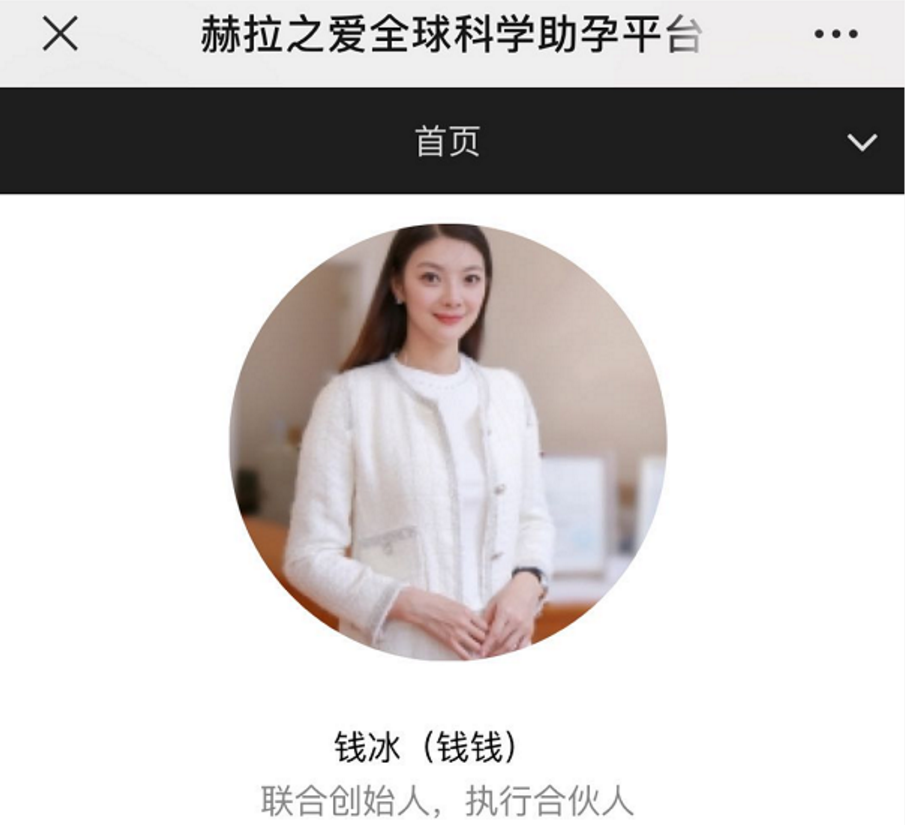
Task: Expand the 首页 navigation dropdown
Action: pyautogui.click(x=861, y=142)
